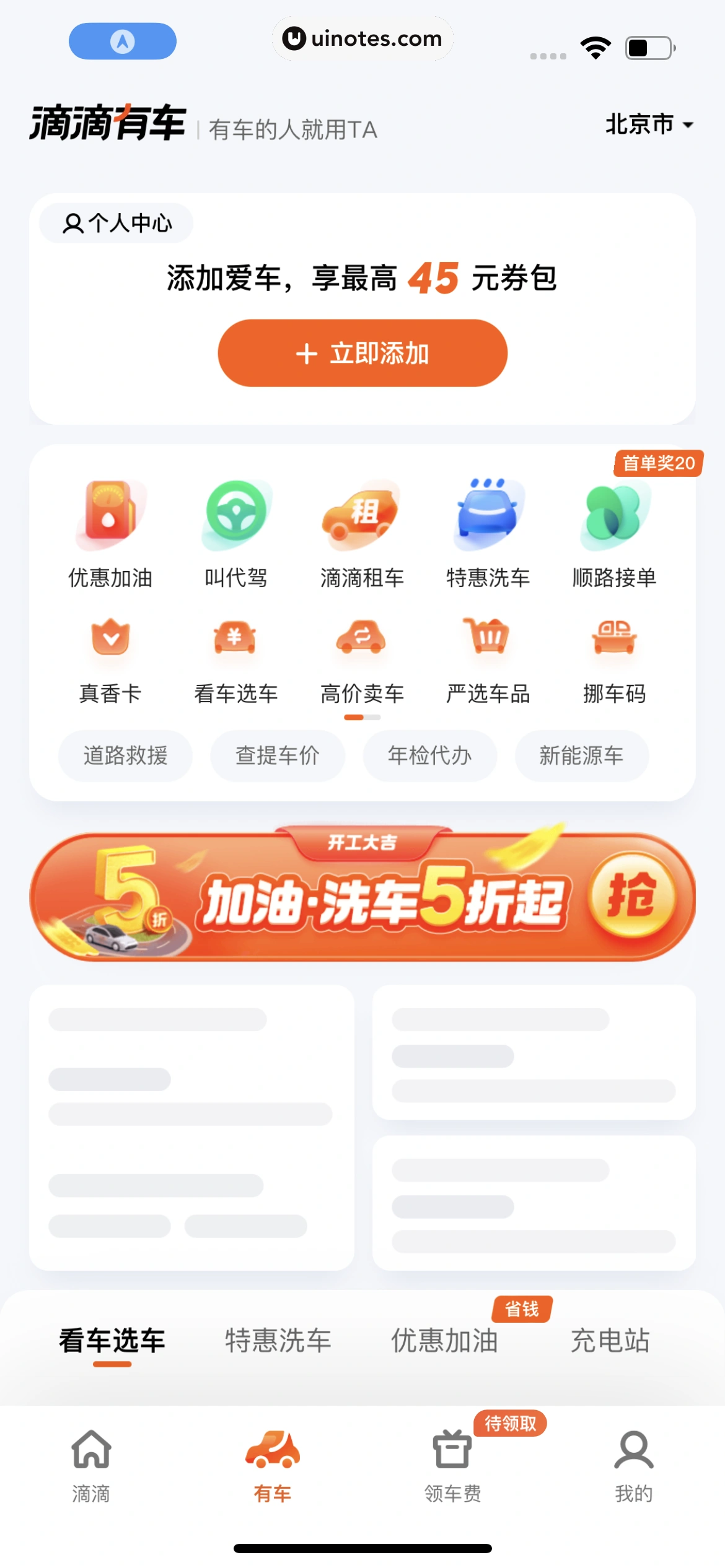The image size is (725, 1568).
Task: Switch to the 特惠洗车 section tab
Action: (278, 1340)
